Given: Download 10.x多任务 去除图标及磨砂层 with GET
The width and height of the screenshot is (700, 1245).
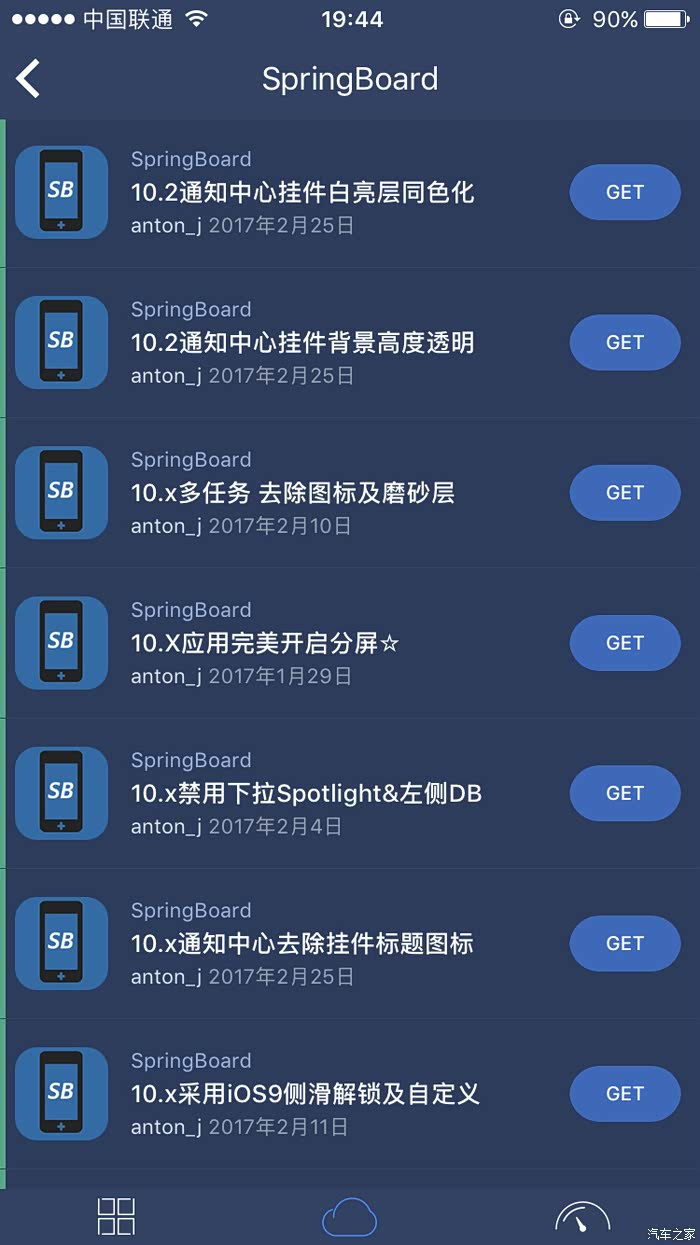Looking at the screenshot, I should tap(625, 492).
